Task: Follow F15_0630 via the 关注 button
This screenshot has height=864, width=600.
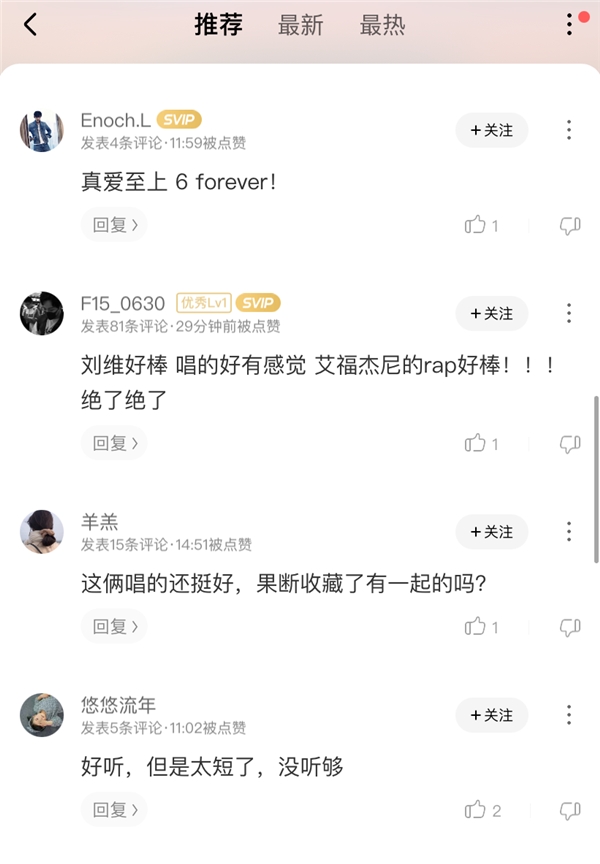Action: [491, 314]
